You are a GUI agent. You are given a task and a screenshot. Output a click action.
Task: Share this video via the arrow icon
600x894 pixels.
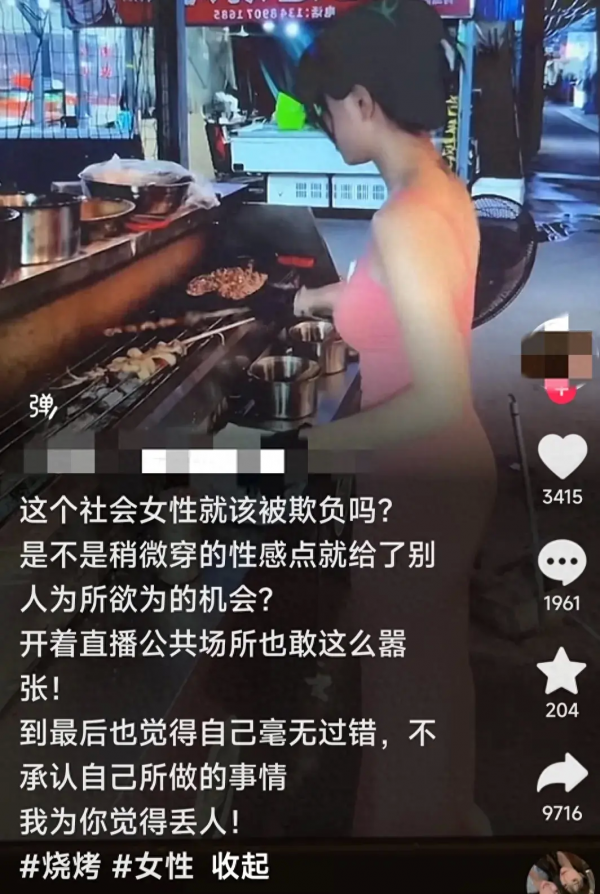(562, 774)
